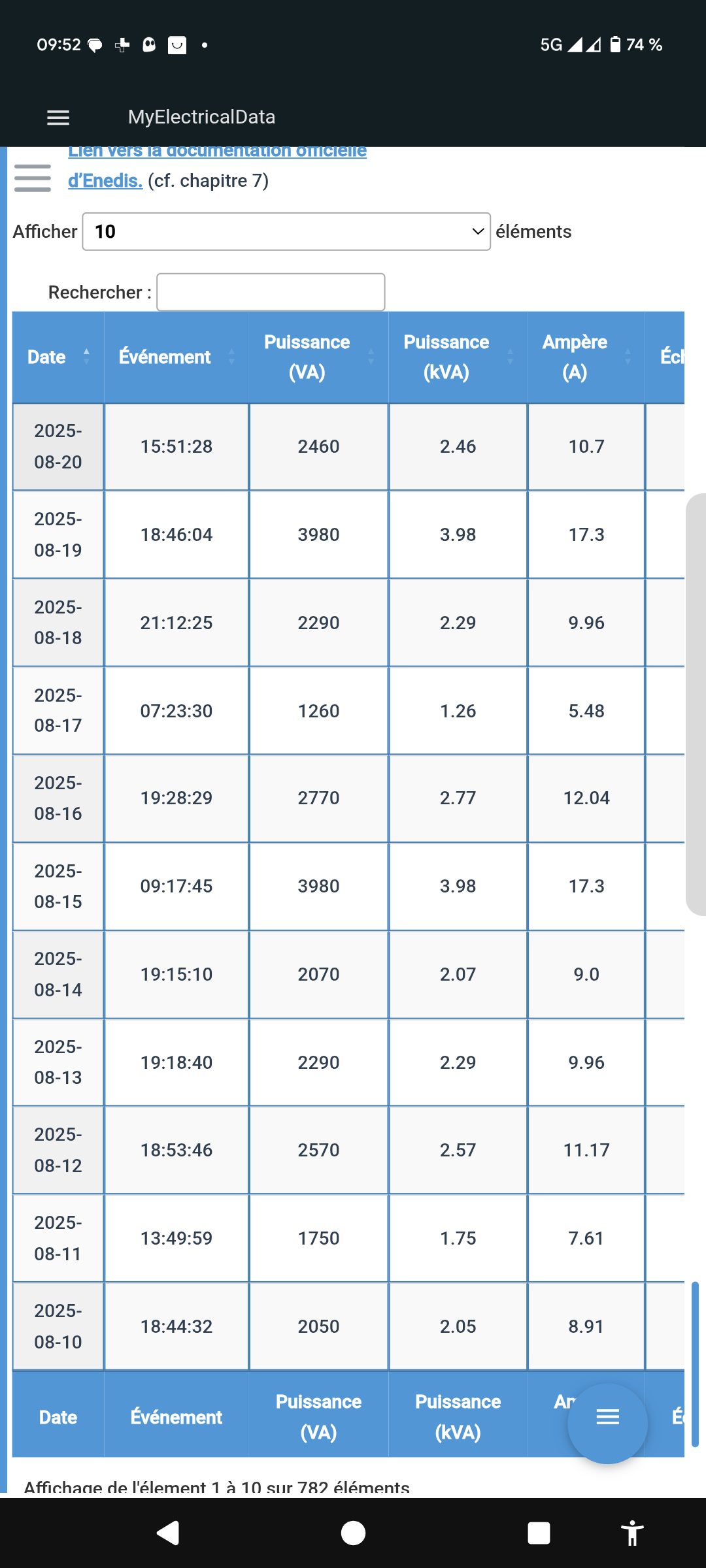The height and width of the screenshot is (1568, 706).
Task: Go to the system home screen
Action: pos(353,1533)
